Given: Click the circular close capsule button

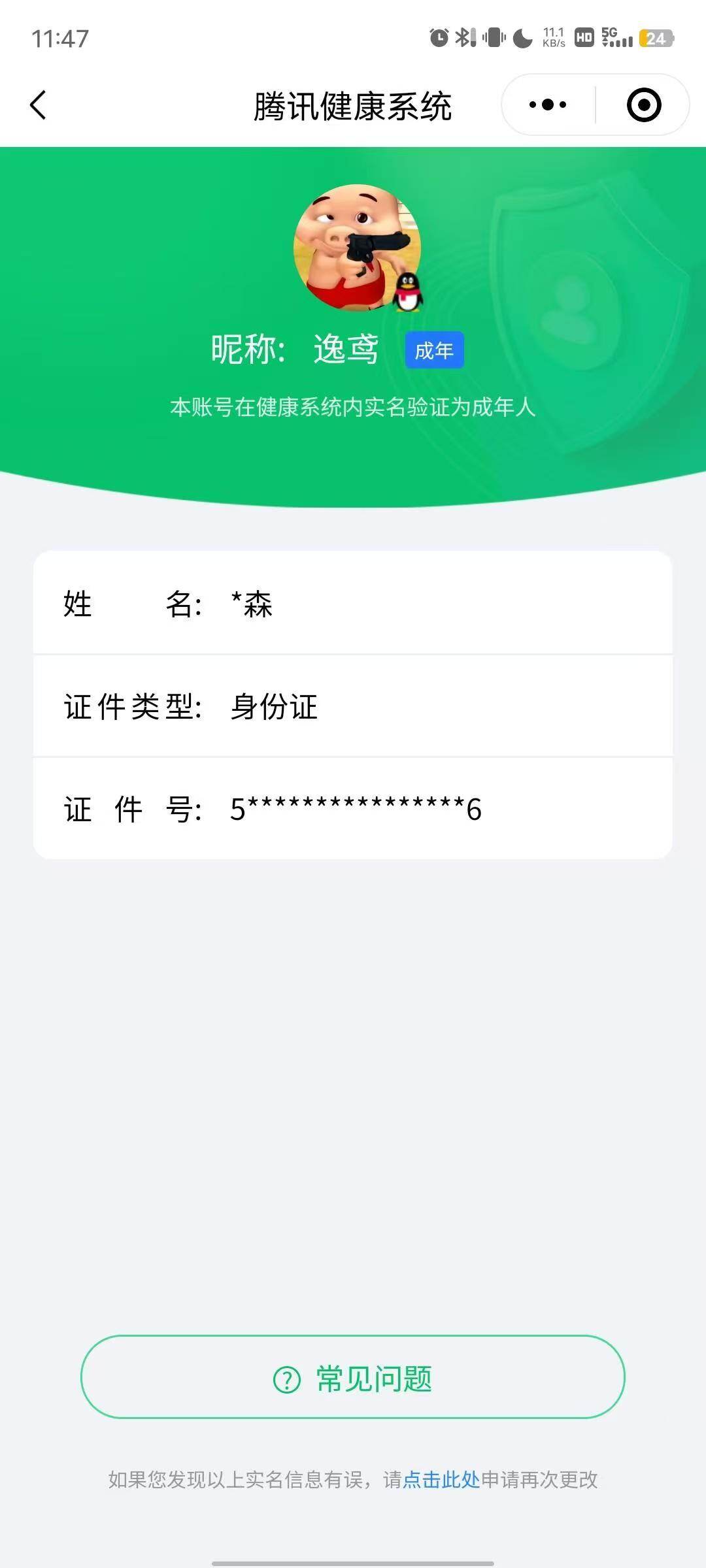Looking at the screenshot, I should tap(643, 105).
